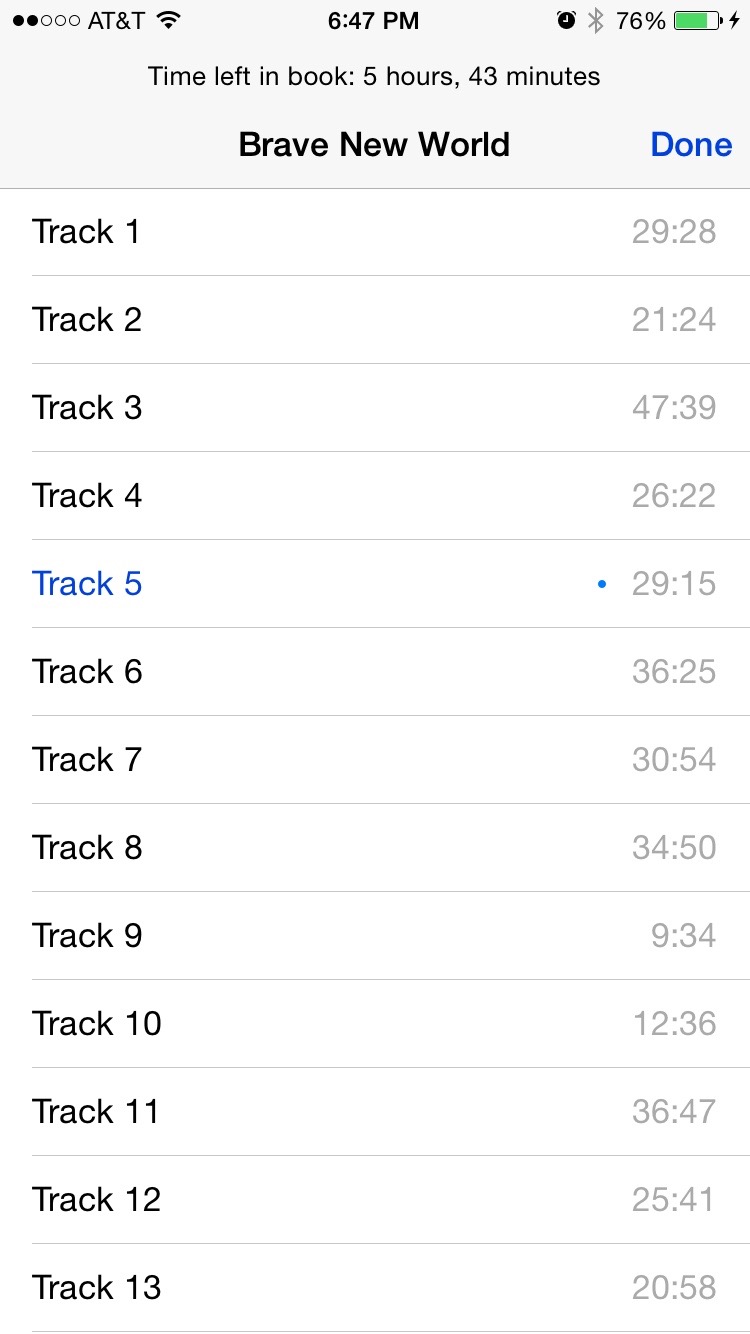Choose Track 4
Viewport: 750px width, 1334px height.
pos(375,496)
